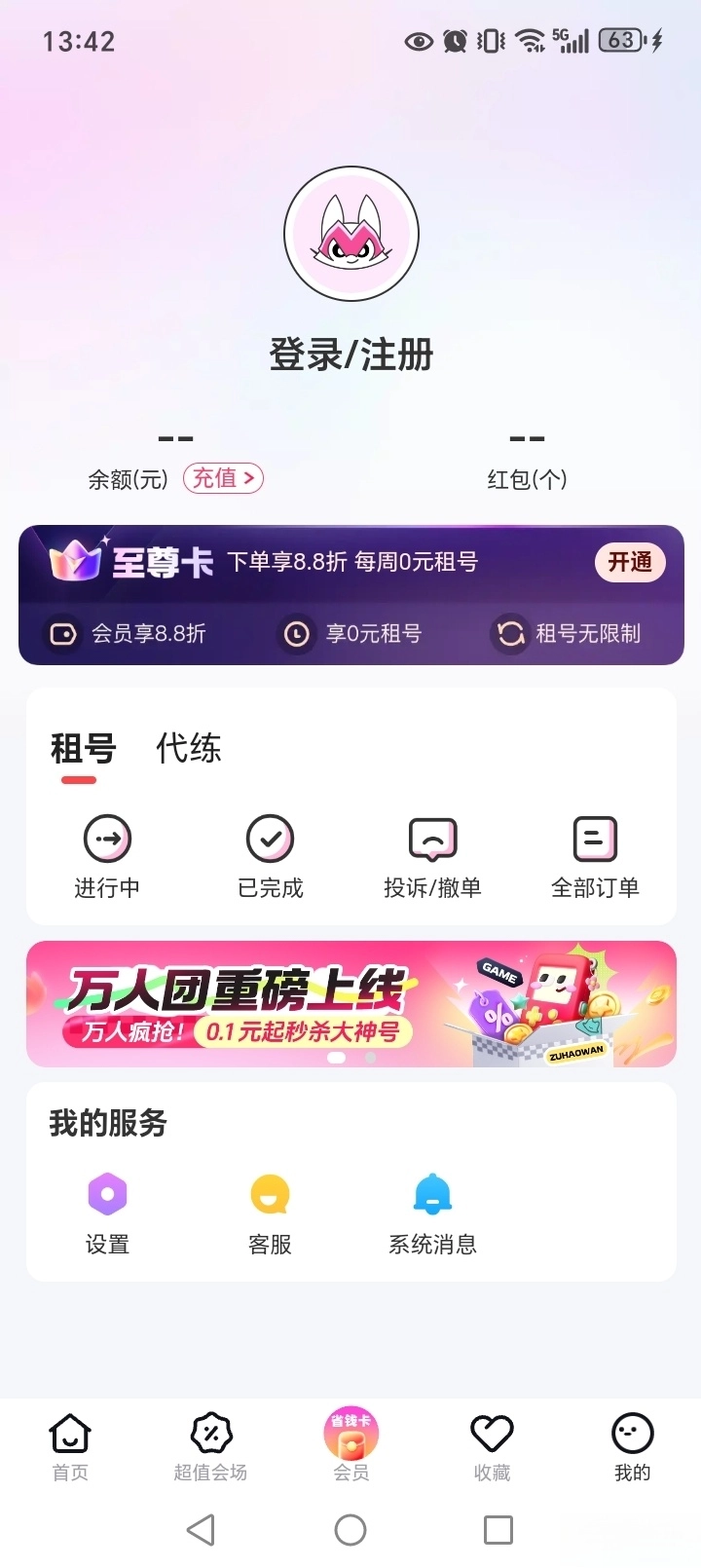Switch to the 代练 tab

[x=191, y=748]
